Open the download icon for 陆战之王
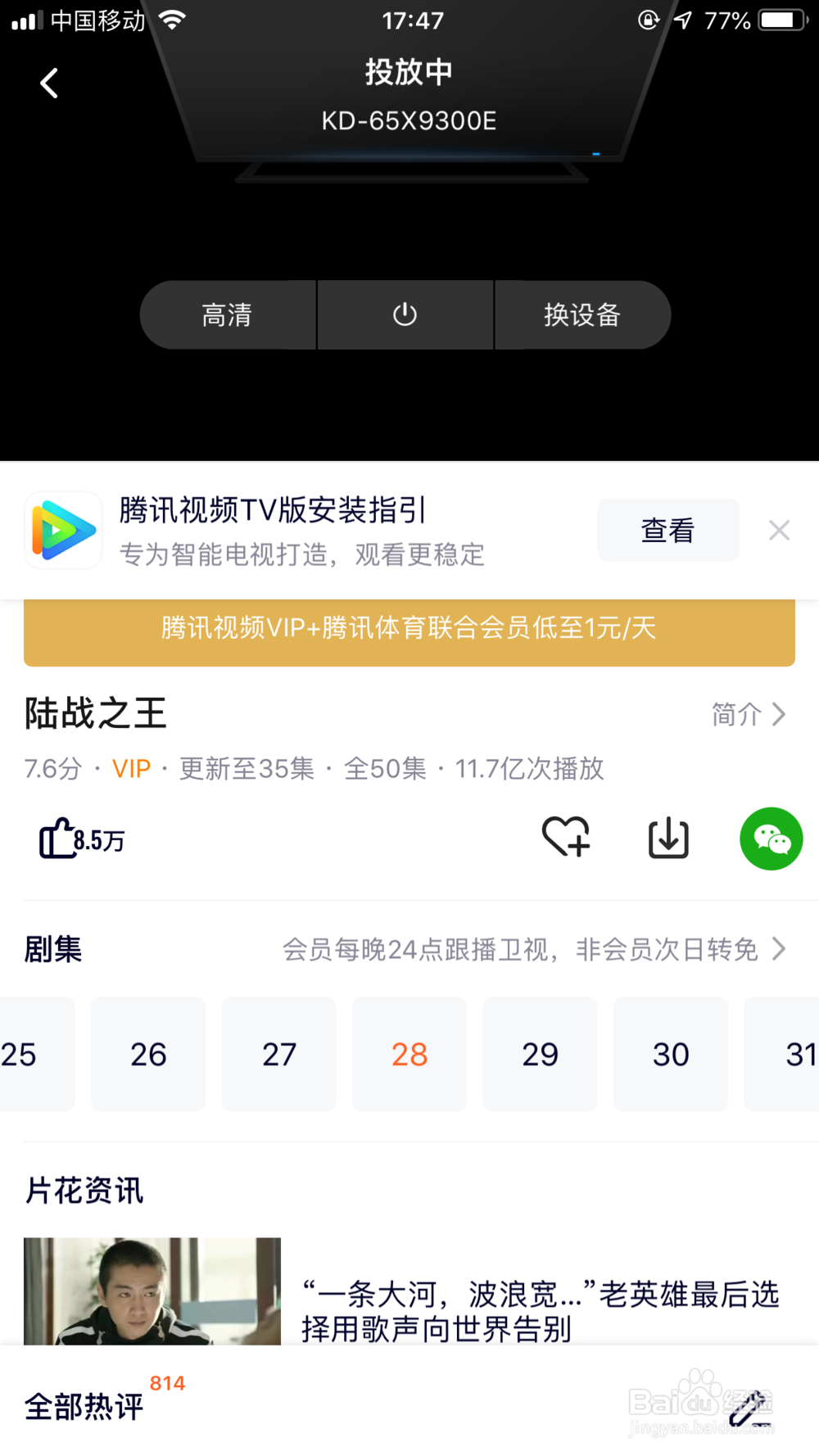The image size is (819, 1456). click(667, 838)
